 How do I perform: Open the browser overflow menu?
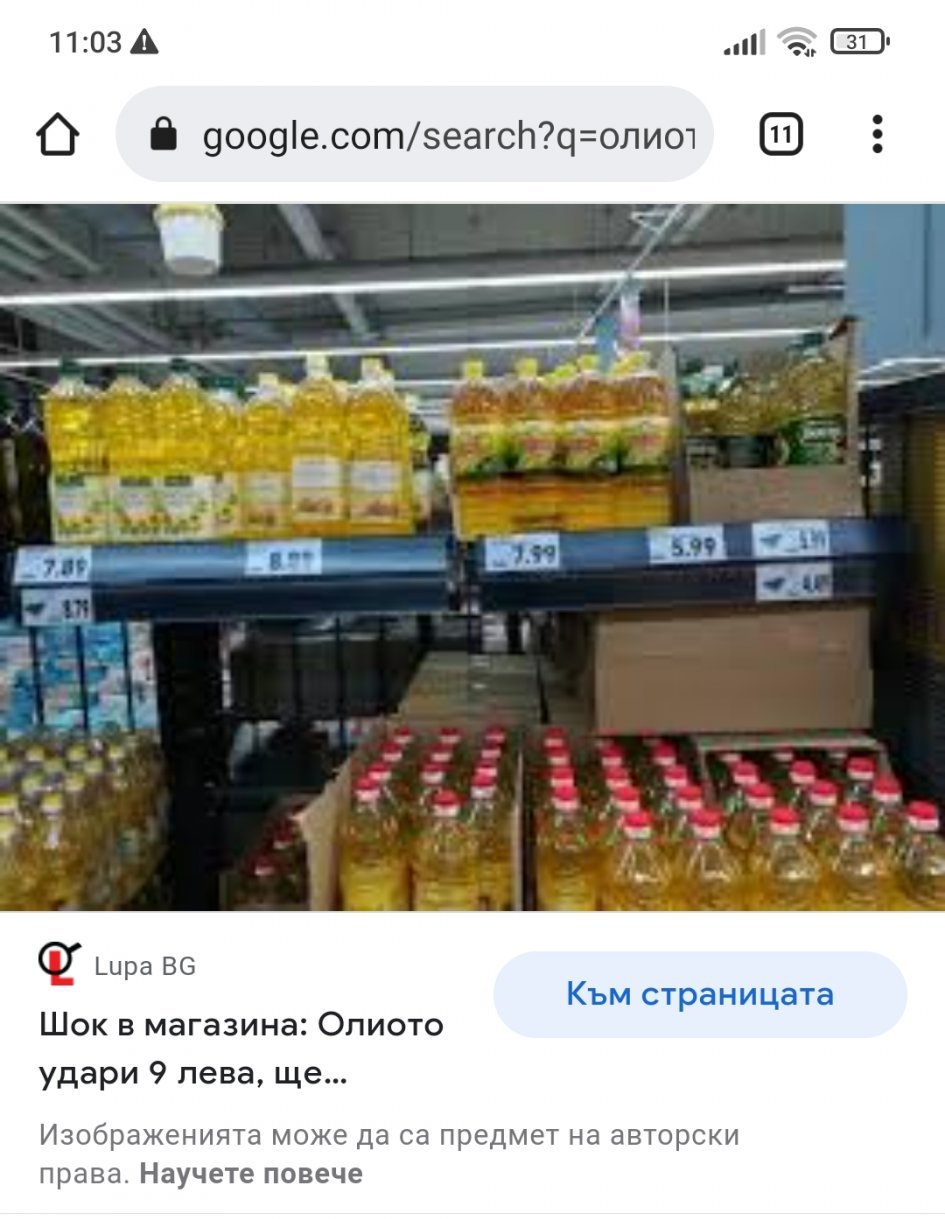(877, 134)
